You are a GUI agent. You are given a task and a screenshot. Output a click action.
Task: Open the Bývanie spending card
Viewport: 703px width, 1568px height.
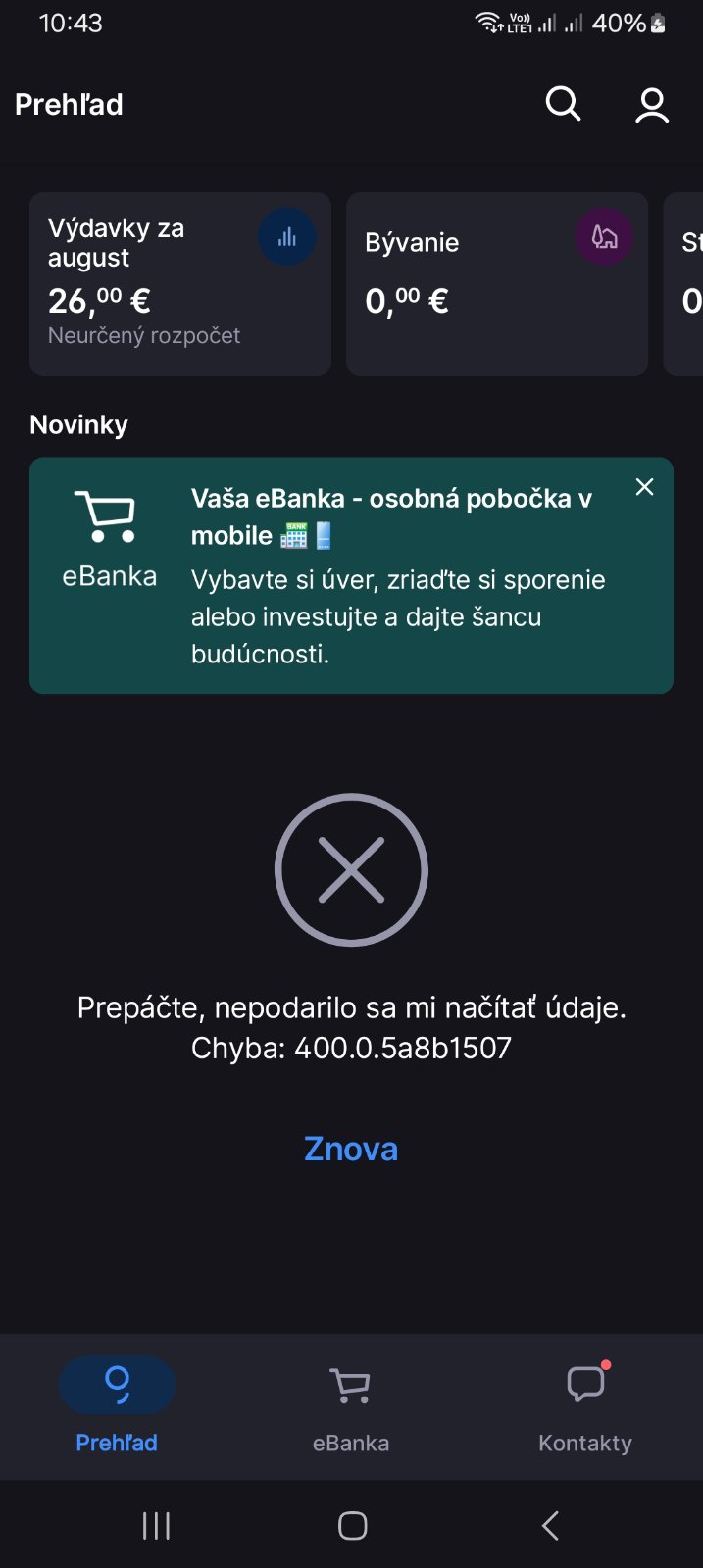[x=496, y=283]
